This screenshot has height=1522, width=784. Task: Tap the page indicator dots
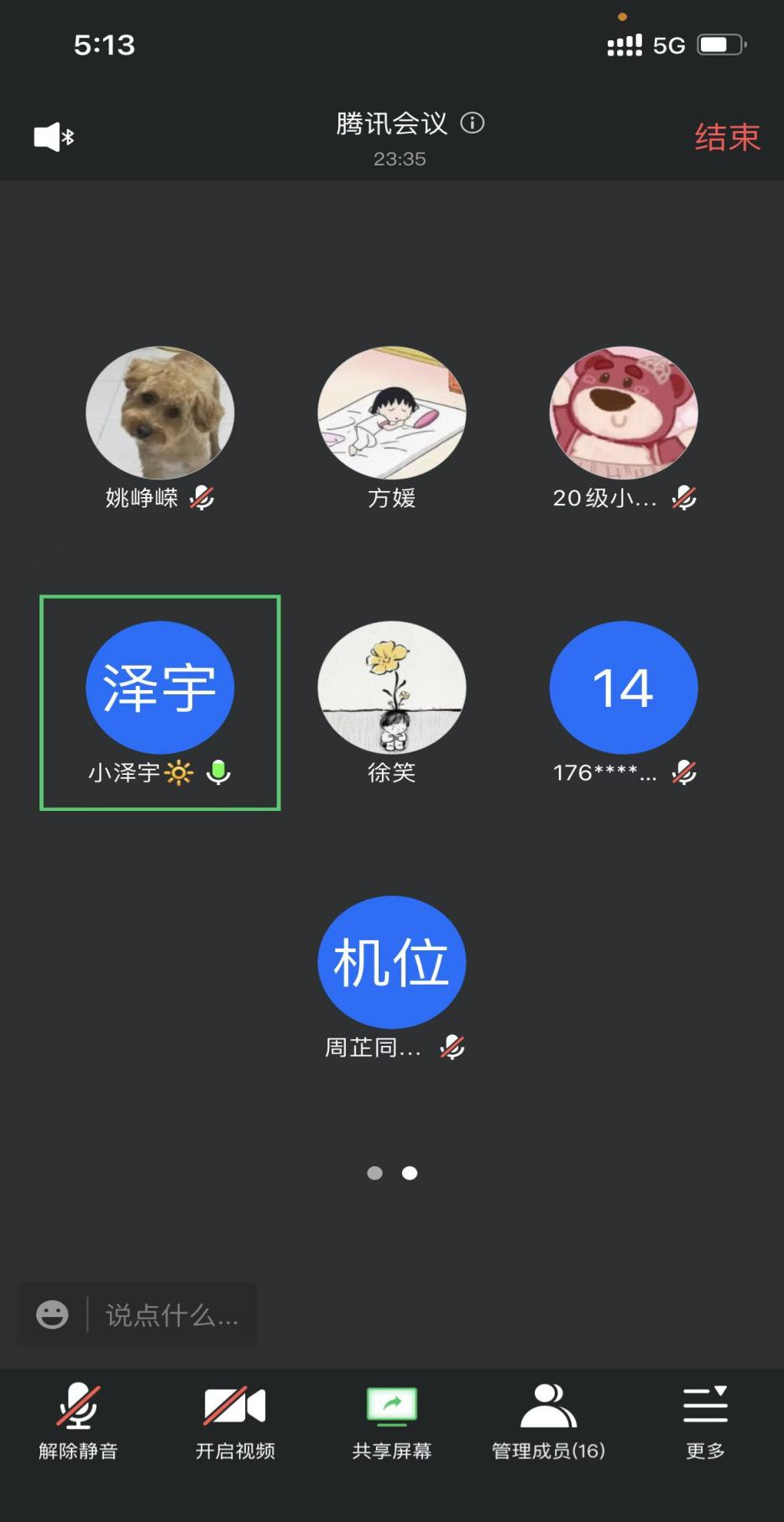(x=392, y=1173)
